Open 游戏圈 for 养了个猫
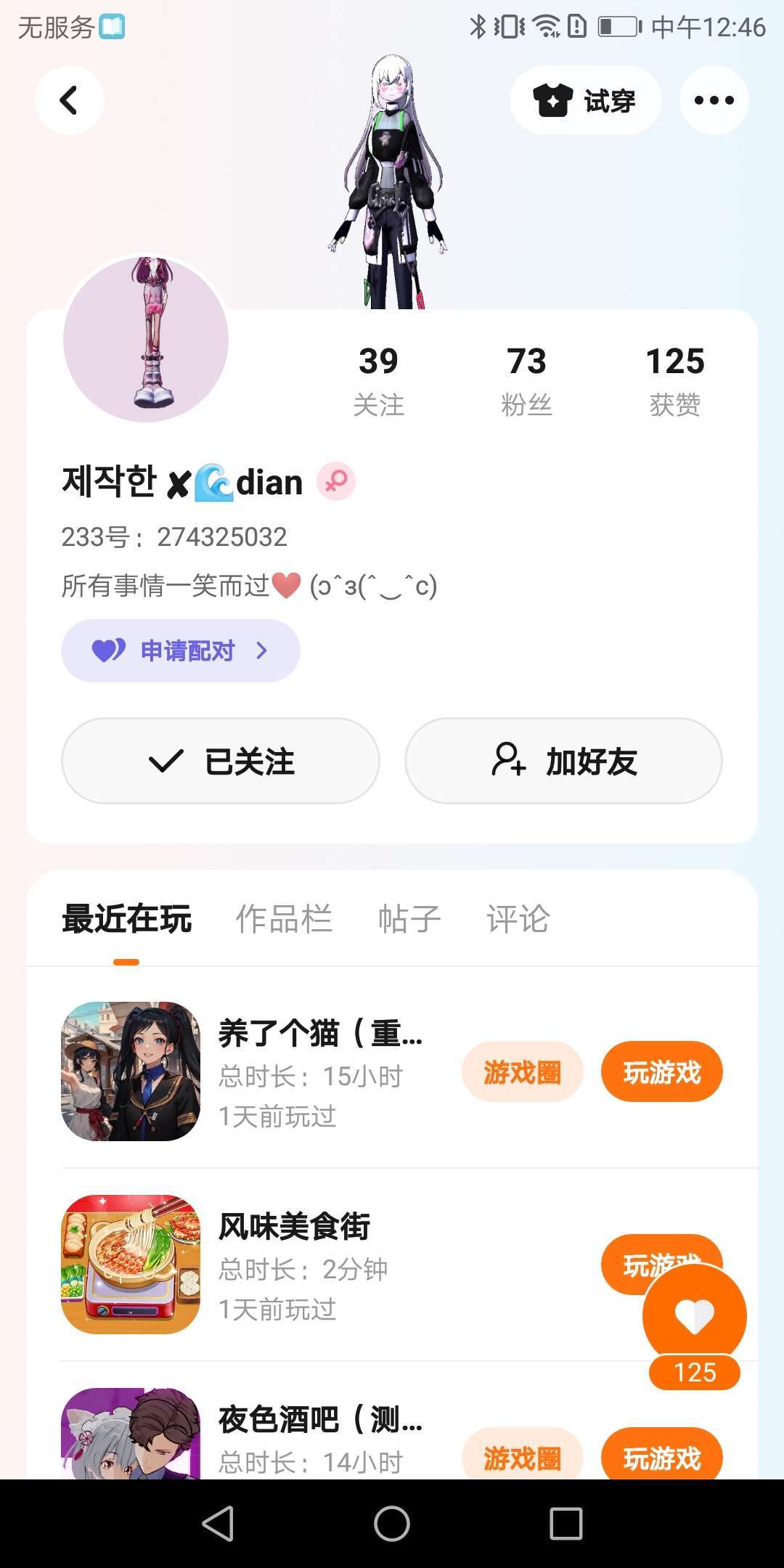The width and height of the screenshot is (784, 1568). (x=522, y=1071)
